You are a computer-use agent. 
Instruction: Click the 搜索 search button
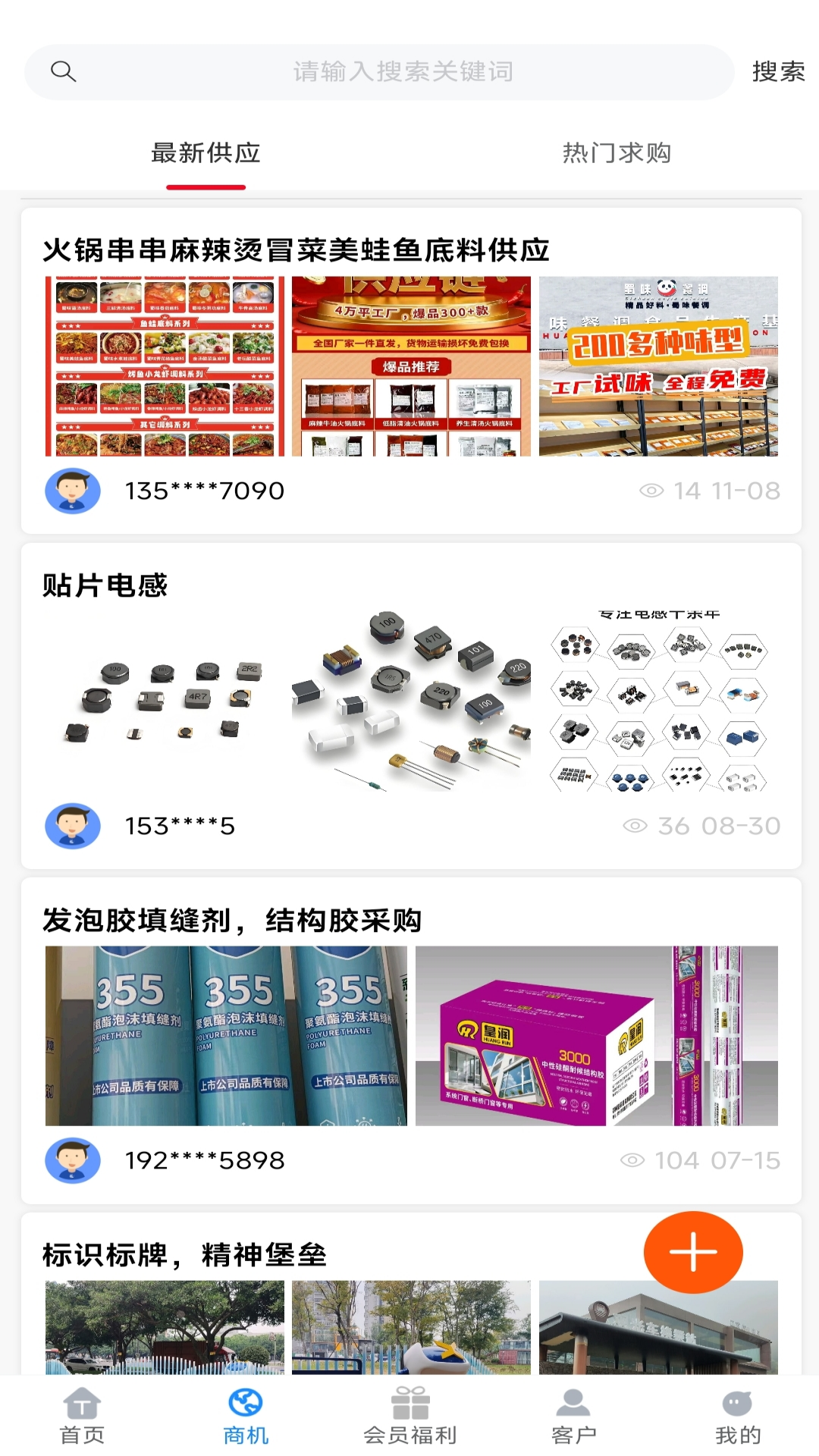pyautogui.click(x=777, y=71)
